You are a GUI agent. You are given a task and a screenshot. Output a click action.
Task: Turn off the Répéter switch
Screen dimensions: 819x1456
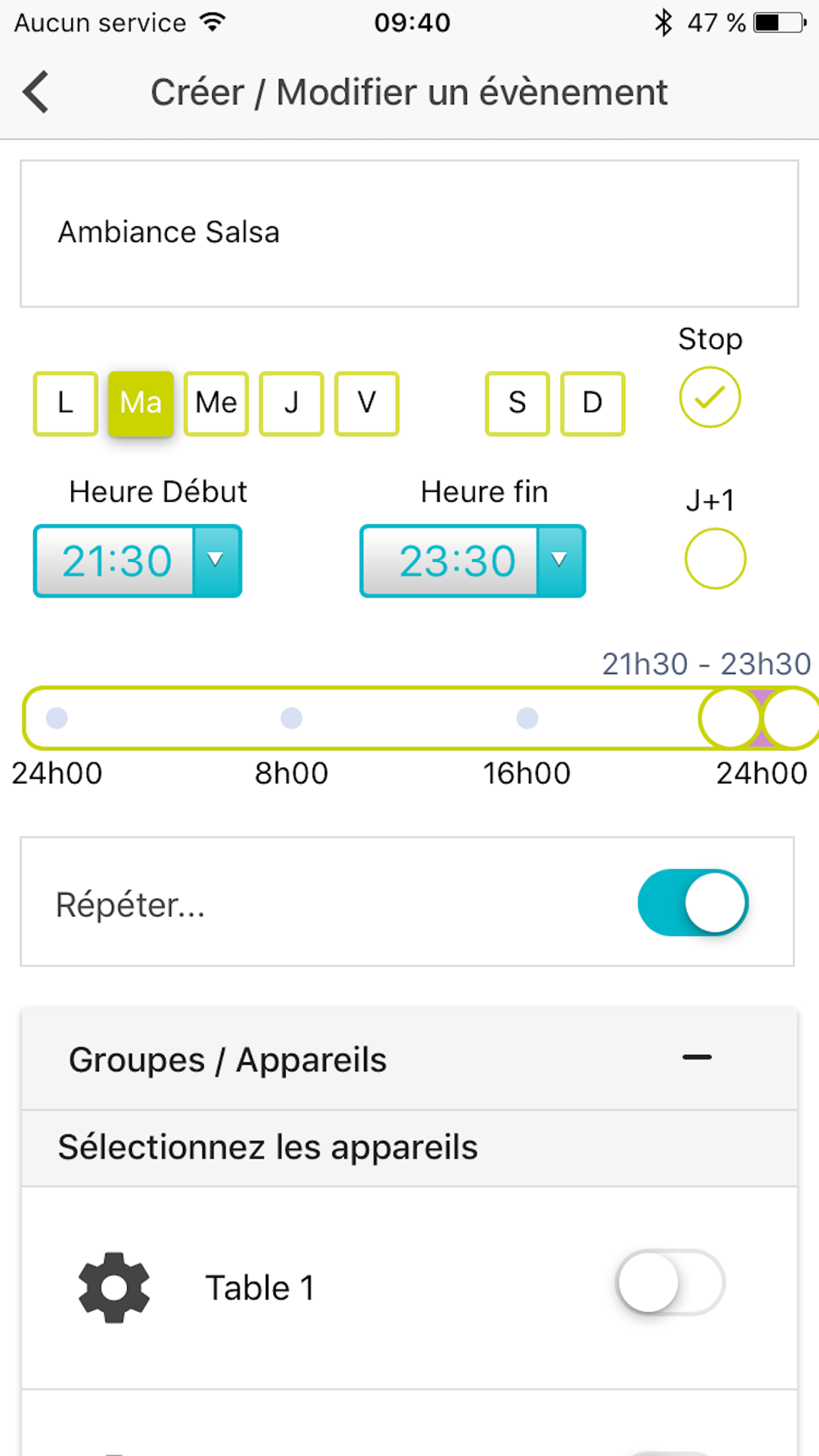(x=692, y=902)
